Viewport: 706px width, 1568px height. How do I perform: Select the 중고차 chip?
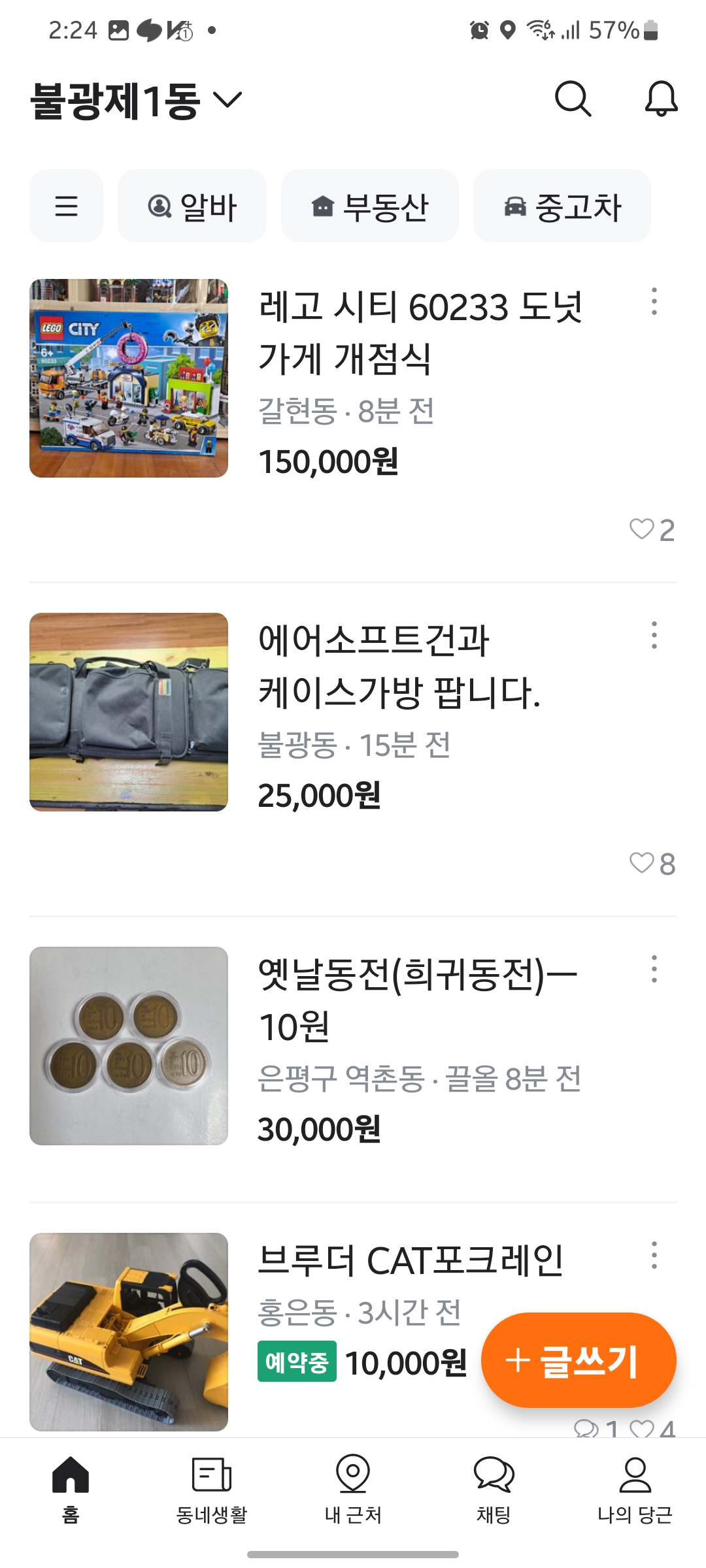[562, 206]
